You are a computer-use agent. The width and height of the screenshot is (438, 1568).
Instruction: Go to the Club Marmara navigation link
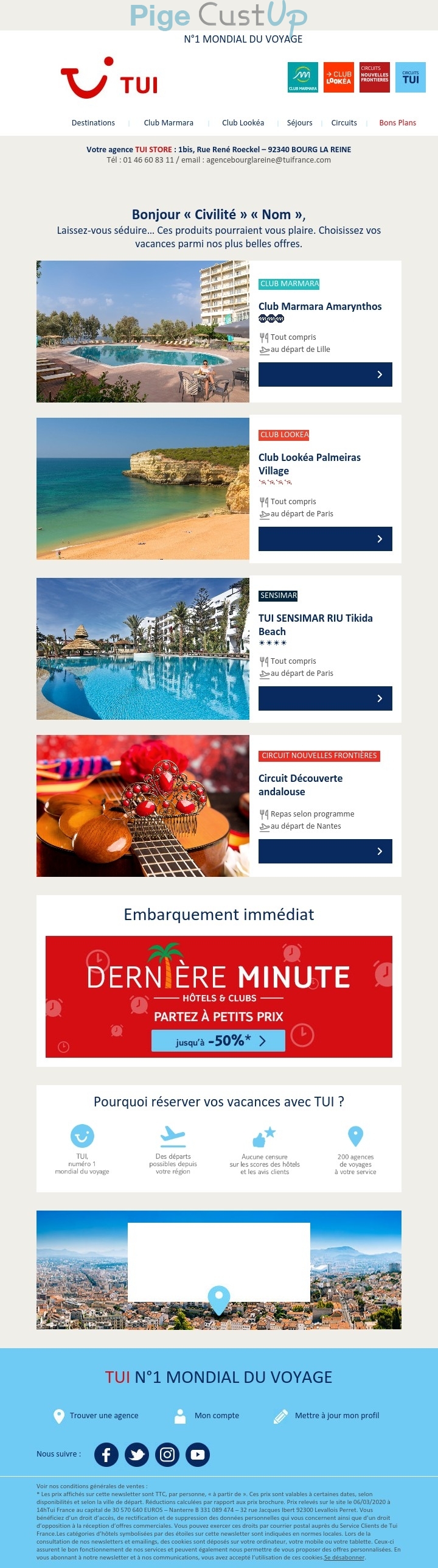pyautogui.click(x=169, y=123)
